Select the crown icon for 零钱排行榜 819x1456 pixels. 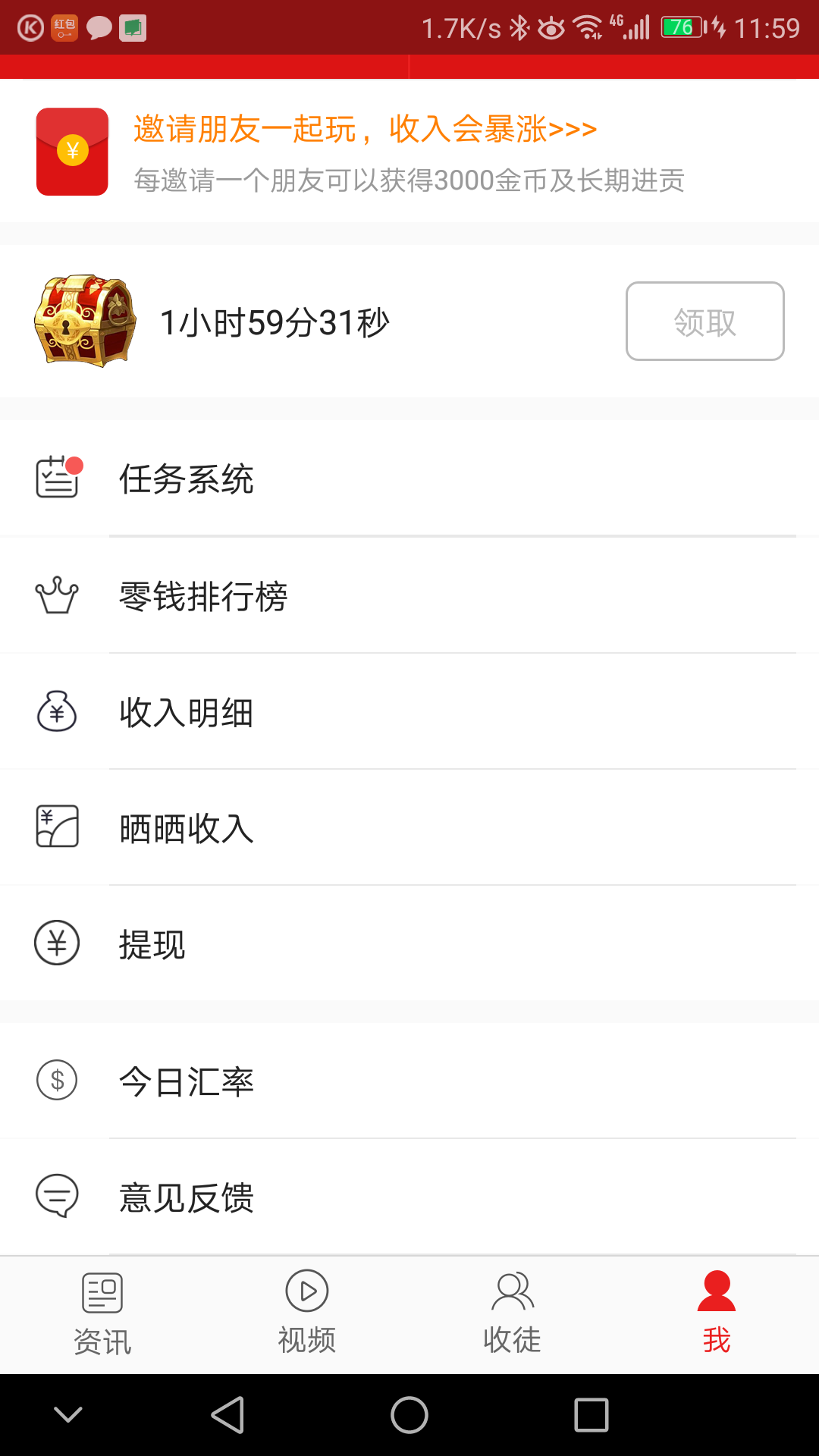55,595
